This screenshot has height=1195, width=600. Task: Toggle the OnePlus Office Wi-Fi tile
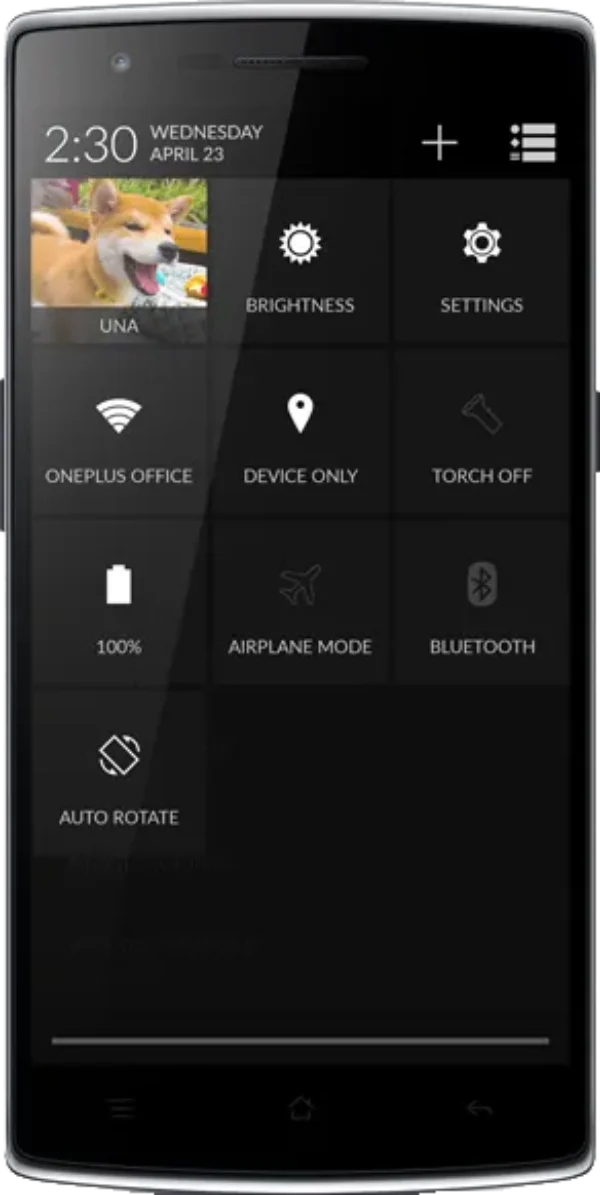click(x=119, y=432)
